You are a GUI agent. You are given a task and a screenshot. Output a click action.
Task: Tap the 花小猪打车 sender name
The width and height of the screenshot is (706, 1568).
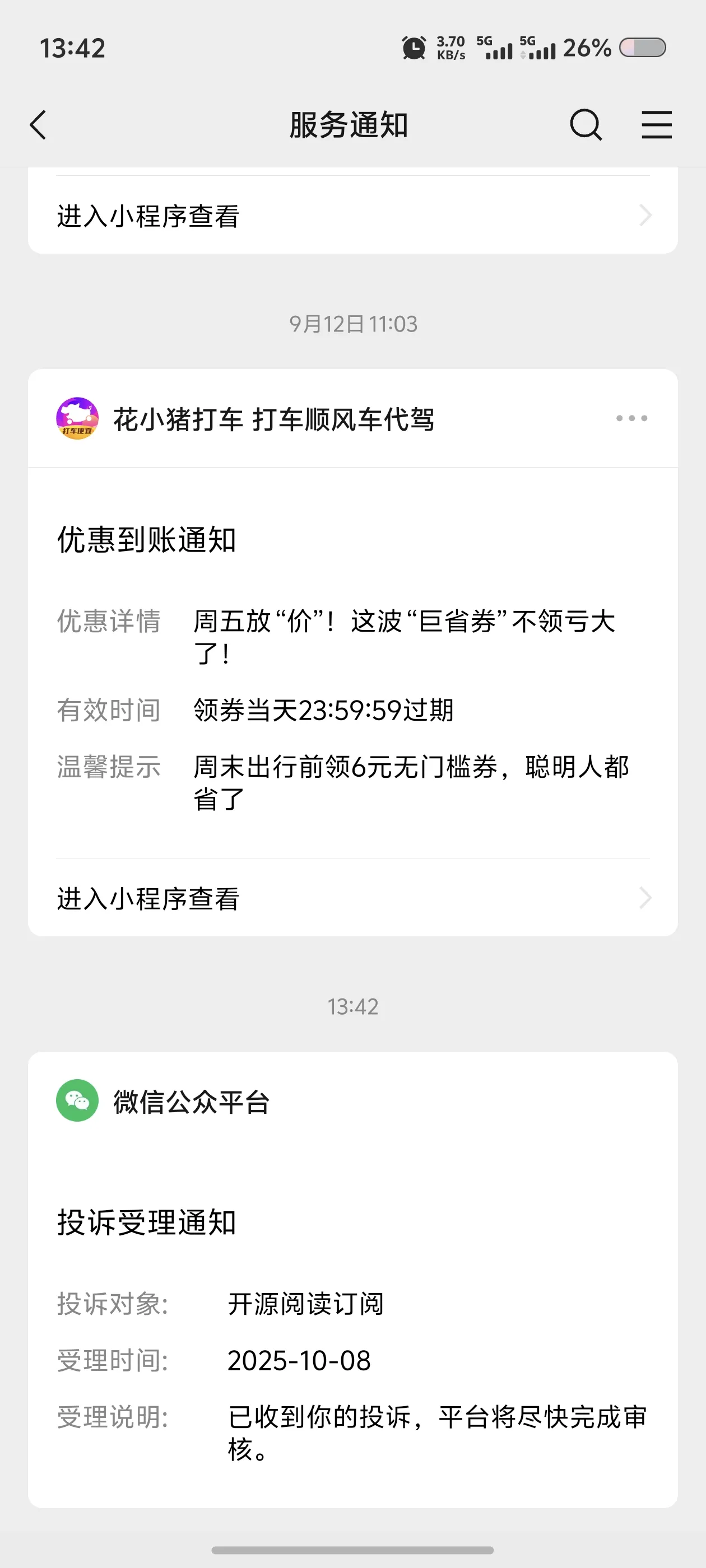point(273,419)
